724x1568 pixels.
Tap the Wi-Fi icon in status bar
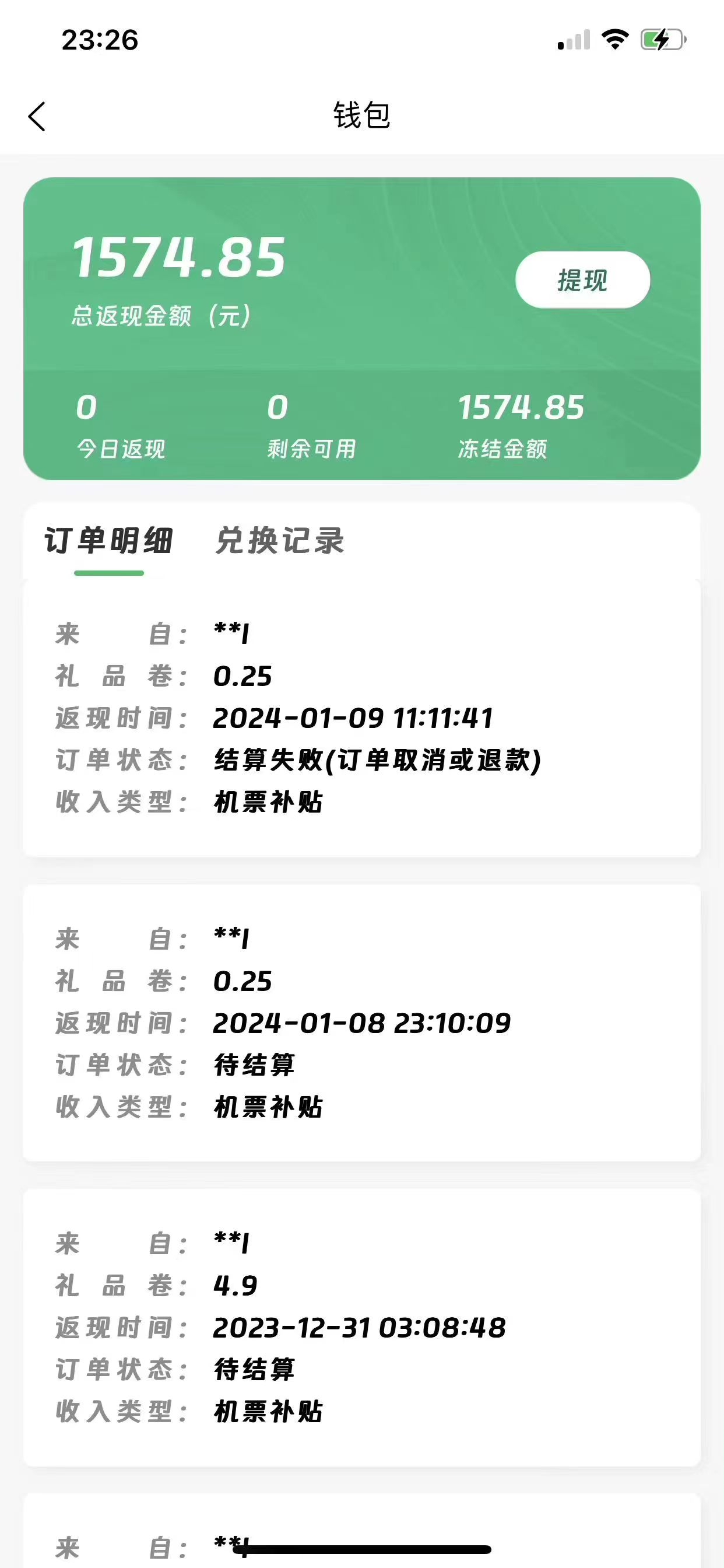click(616, 38)
